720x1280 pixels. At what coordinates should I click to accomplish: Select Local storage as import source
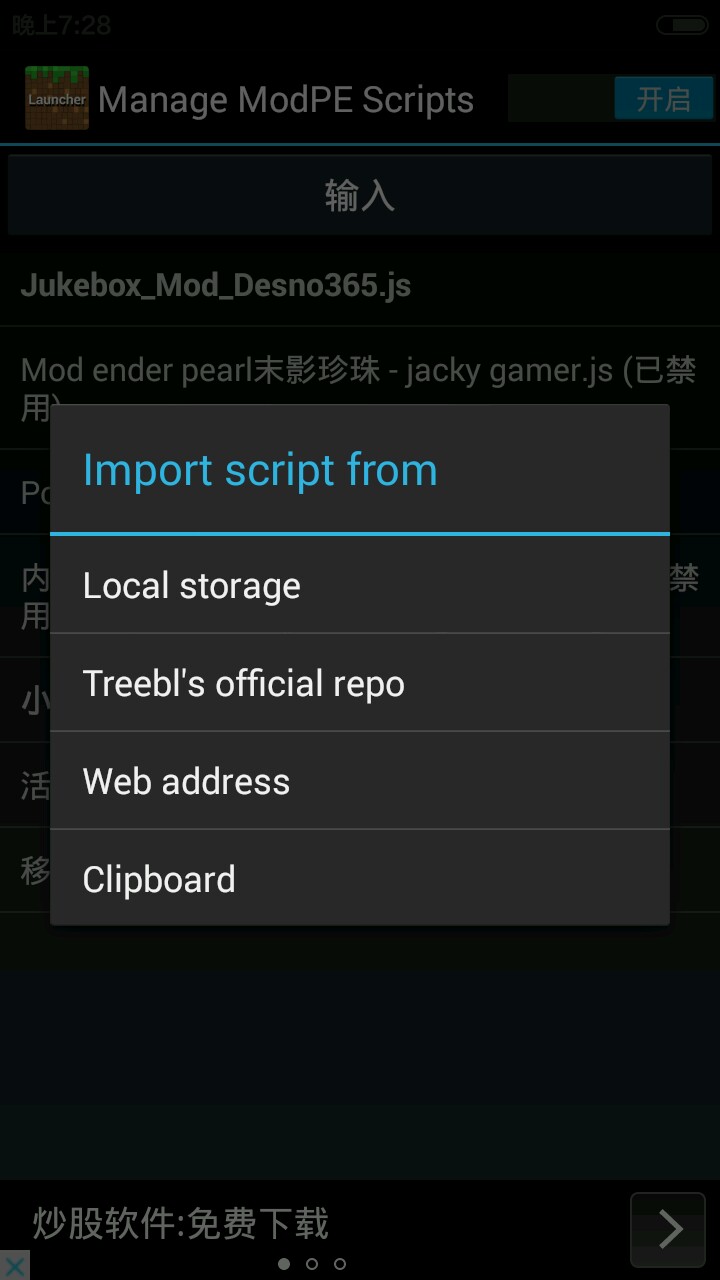(x=360, y=585)
